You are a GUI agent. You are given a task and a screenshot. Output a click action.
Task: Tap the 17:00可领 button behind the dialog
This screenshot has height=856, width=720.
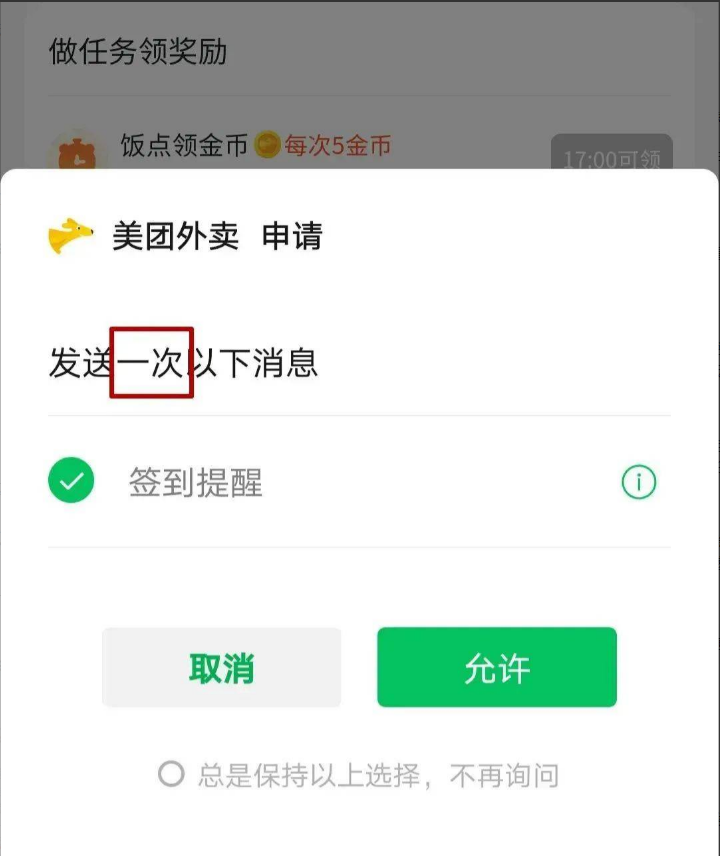611,155
